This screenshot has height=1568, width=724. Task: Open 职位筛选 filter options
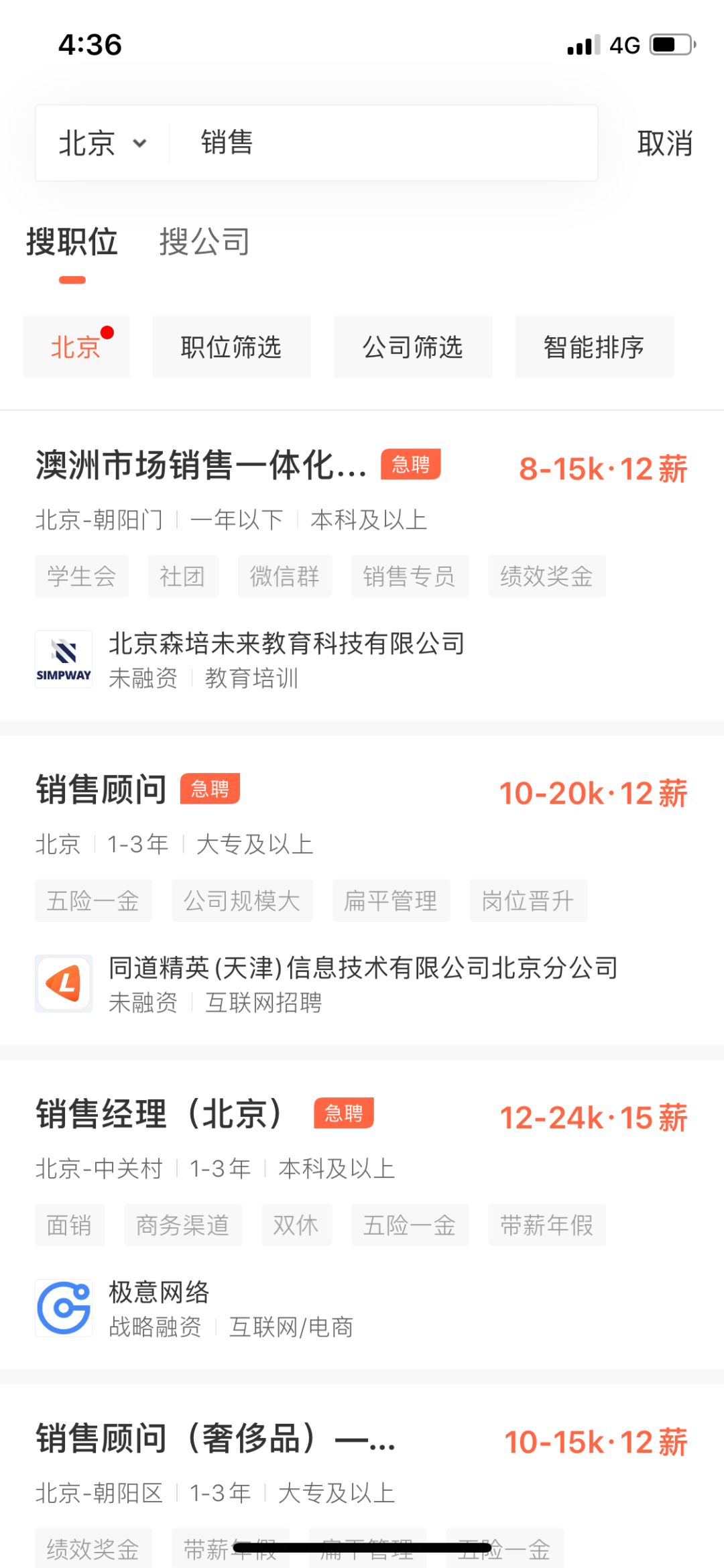pyautogui.click(x=231, y=347)
